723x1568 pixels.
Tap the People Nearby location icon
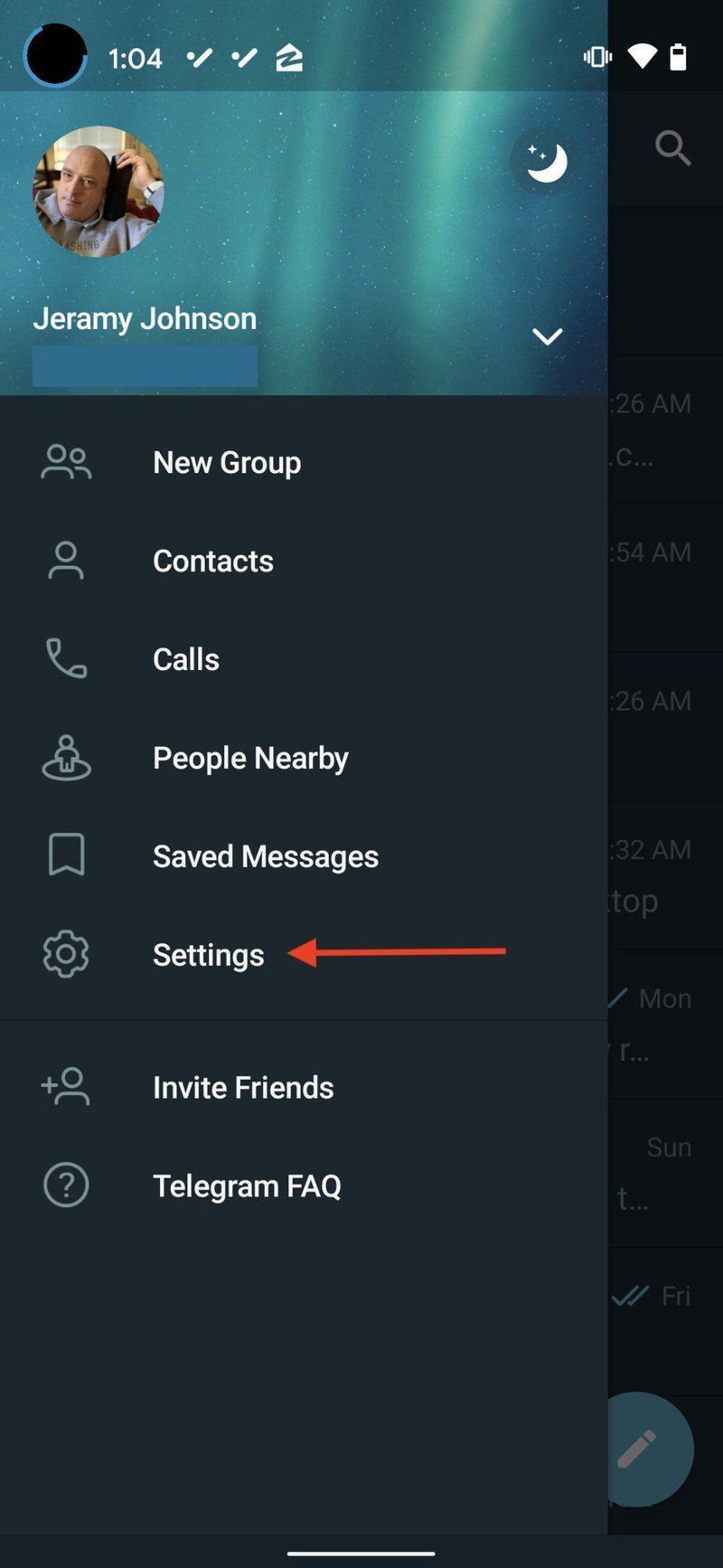[65, 758]
